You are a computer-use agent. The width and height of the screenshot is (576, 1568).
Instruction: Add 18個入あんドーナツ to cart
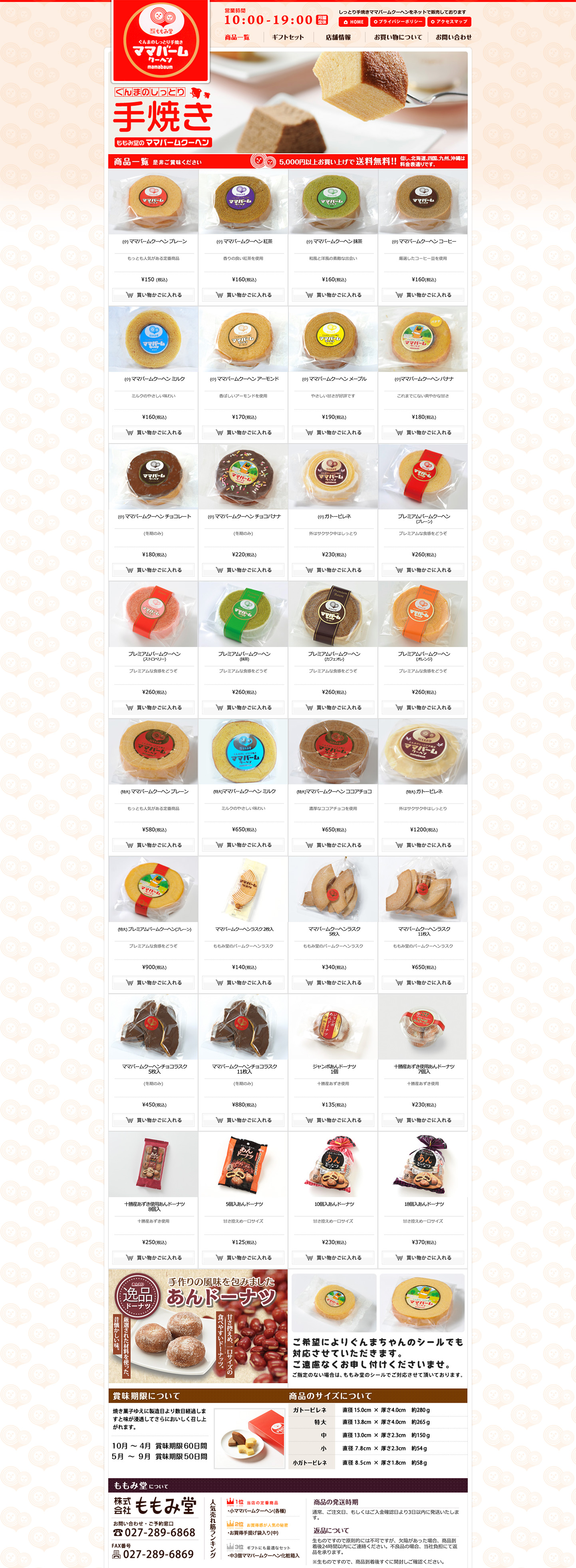point(423,1258)
